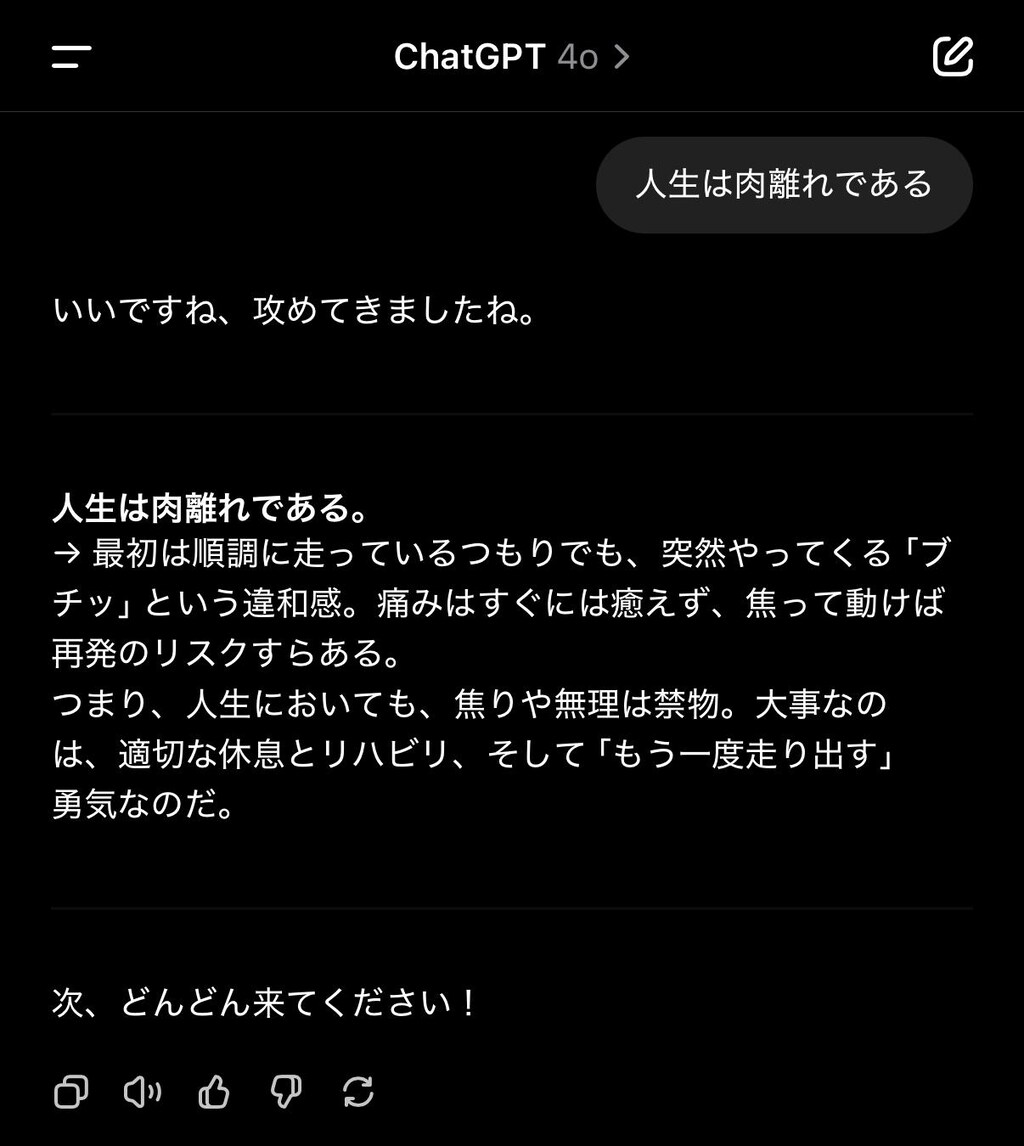Screen dimensions: 1024x1146
Task: Select the ChatGPT title in the header
Action: [x=470, y=56]
